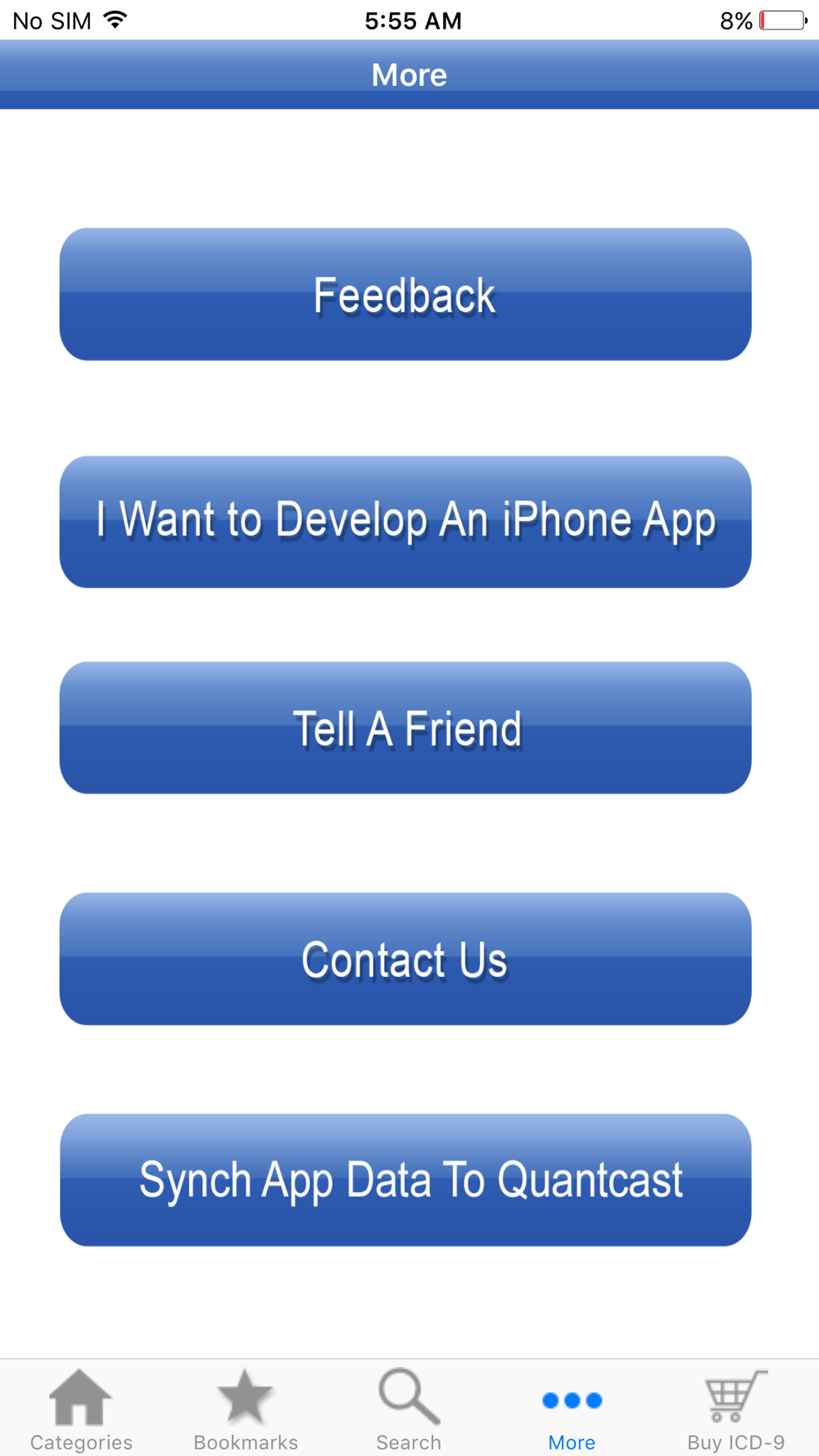
Task: Open Contact Us
Action: [405, 958]
